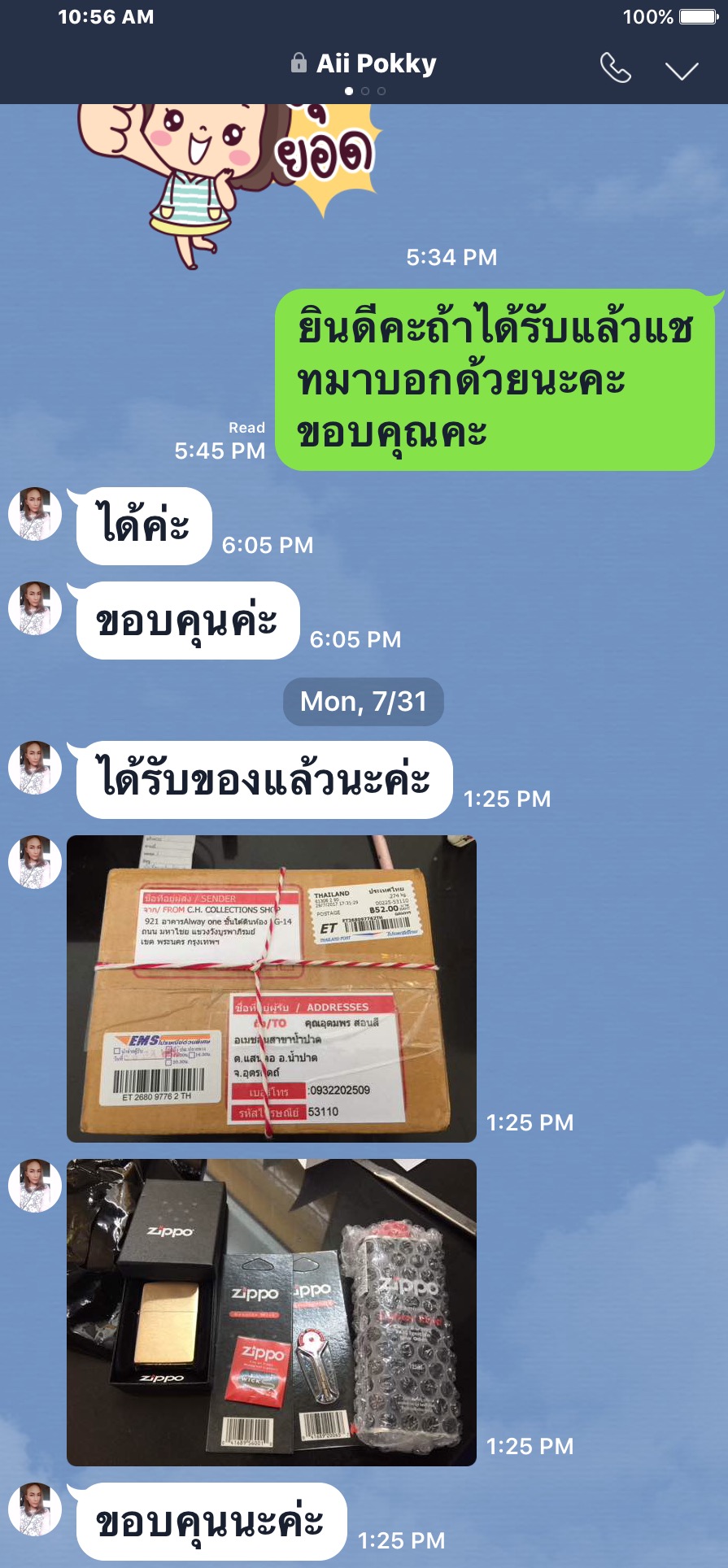View Aii Pokky's profile from the avatar beside ได้ค่ะ
This screenshot has height=1568, width=728.
[35, 514]
